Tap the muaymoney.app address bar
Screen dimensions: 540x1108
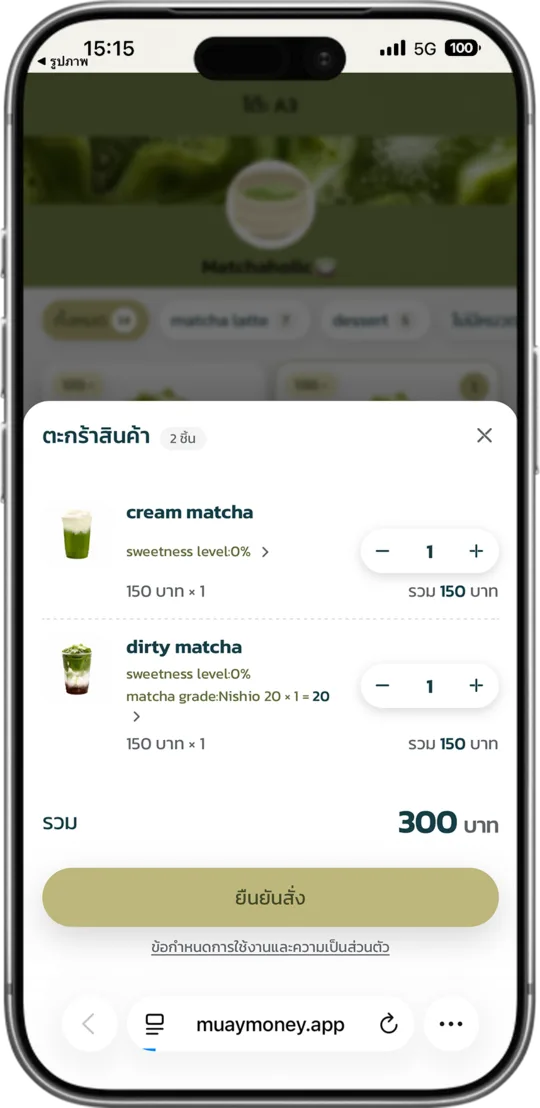(x=271, y=1024)
